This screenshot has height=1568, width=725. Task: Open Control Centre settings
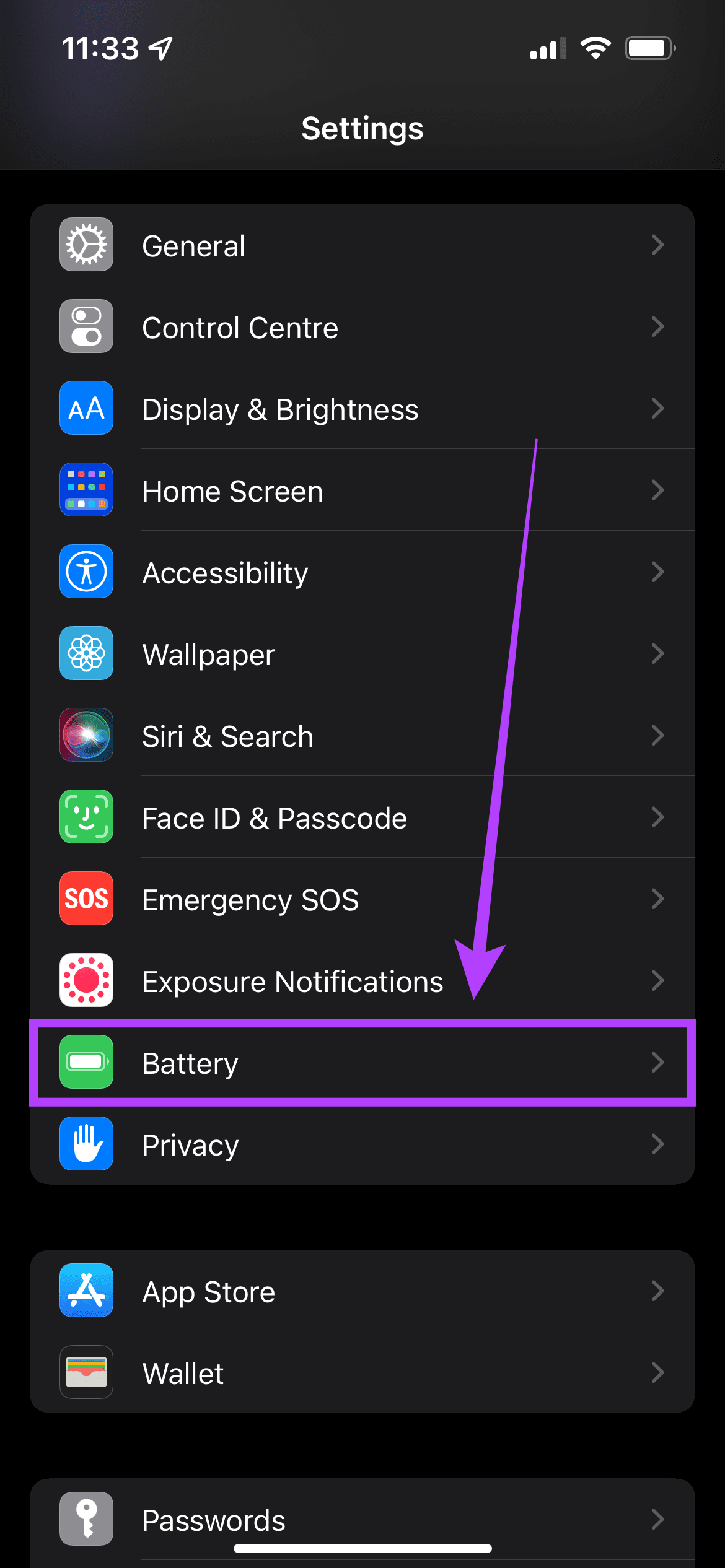362,327
